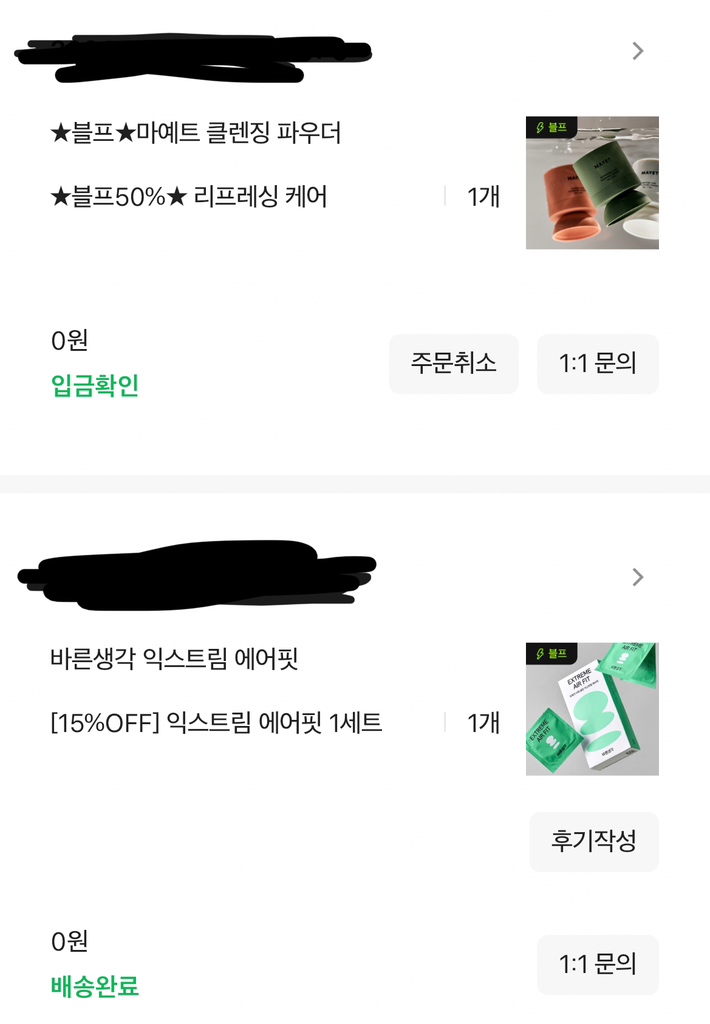Write a review with 후기작성
The width and height of the screenshot is (710, 1024).
tap(593, 841)
